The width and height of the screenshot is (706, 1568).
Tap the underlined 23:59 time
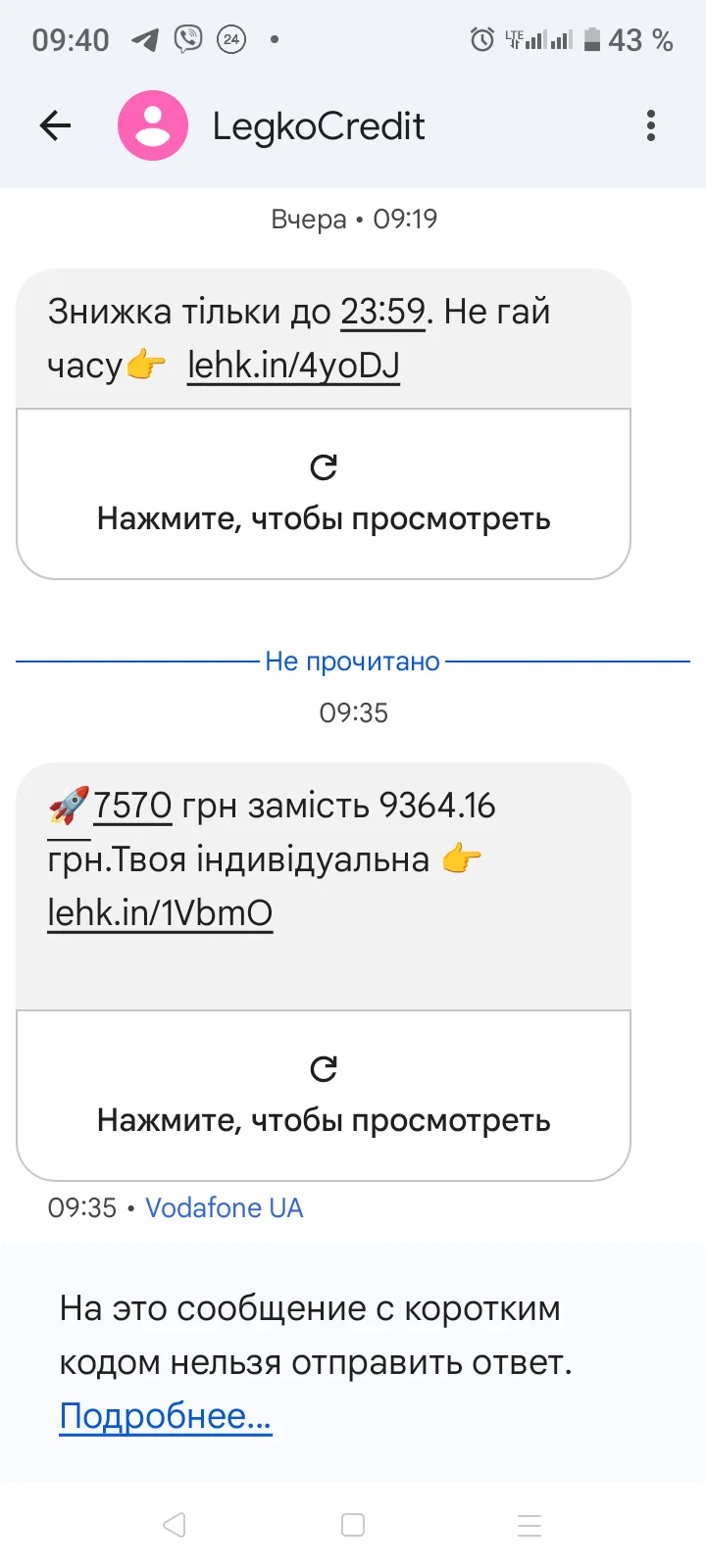pos(382,312)
